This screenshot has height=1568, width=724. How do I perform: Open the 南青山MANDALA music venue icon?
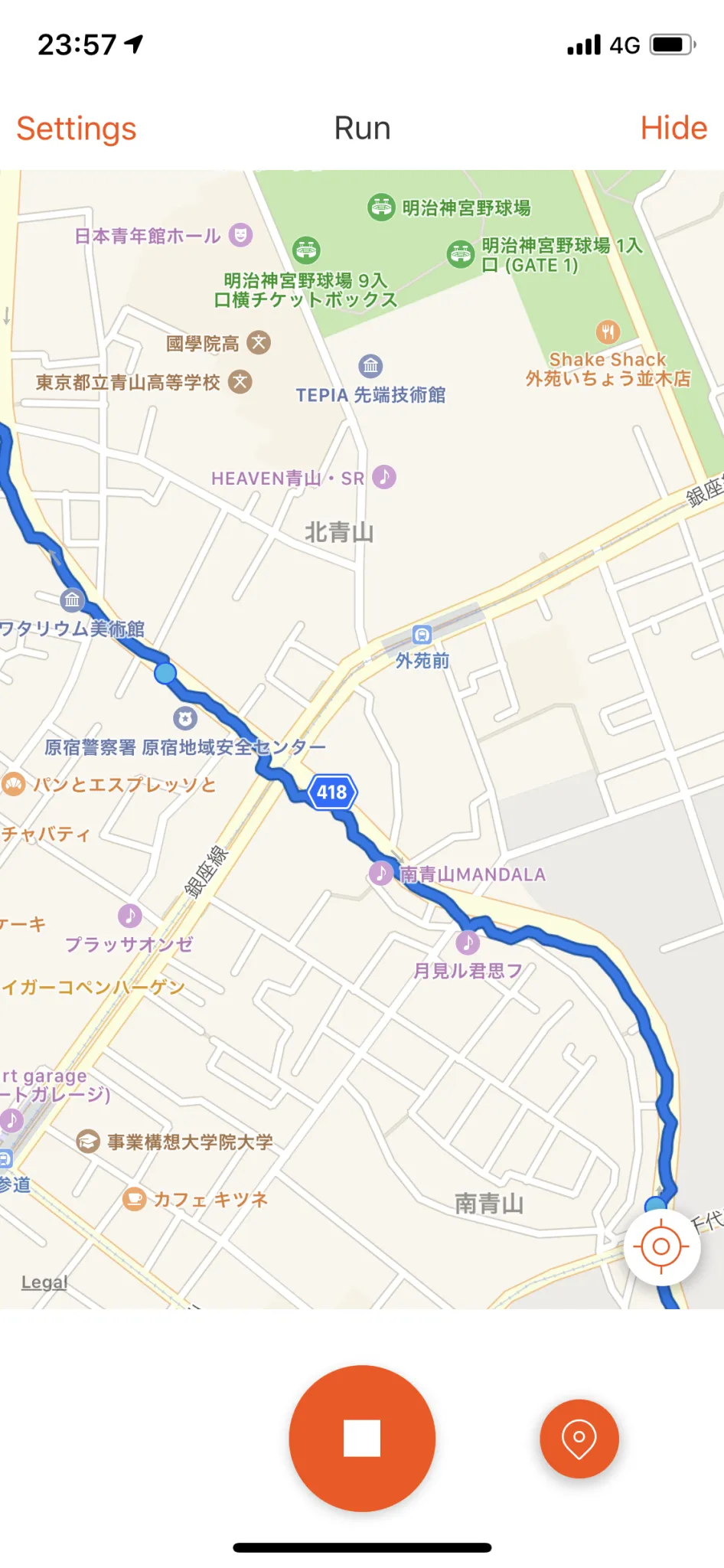tap(380, 872)
